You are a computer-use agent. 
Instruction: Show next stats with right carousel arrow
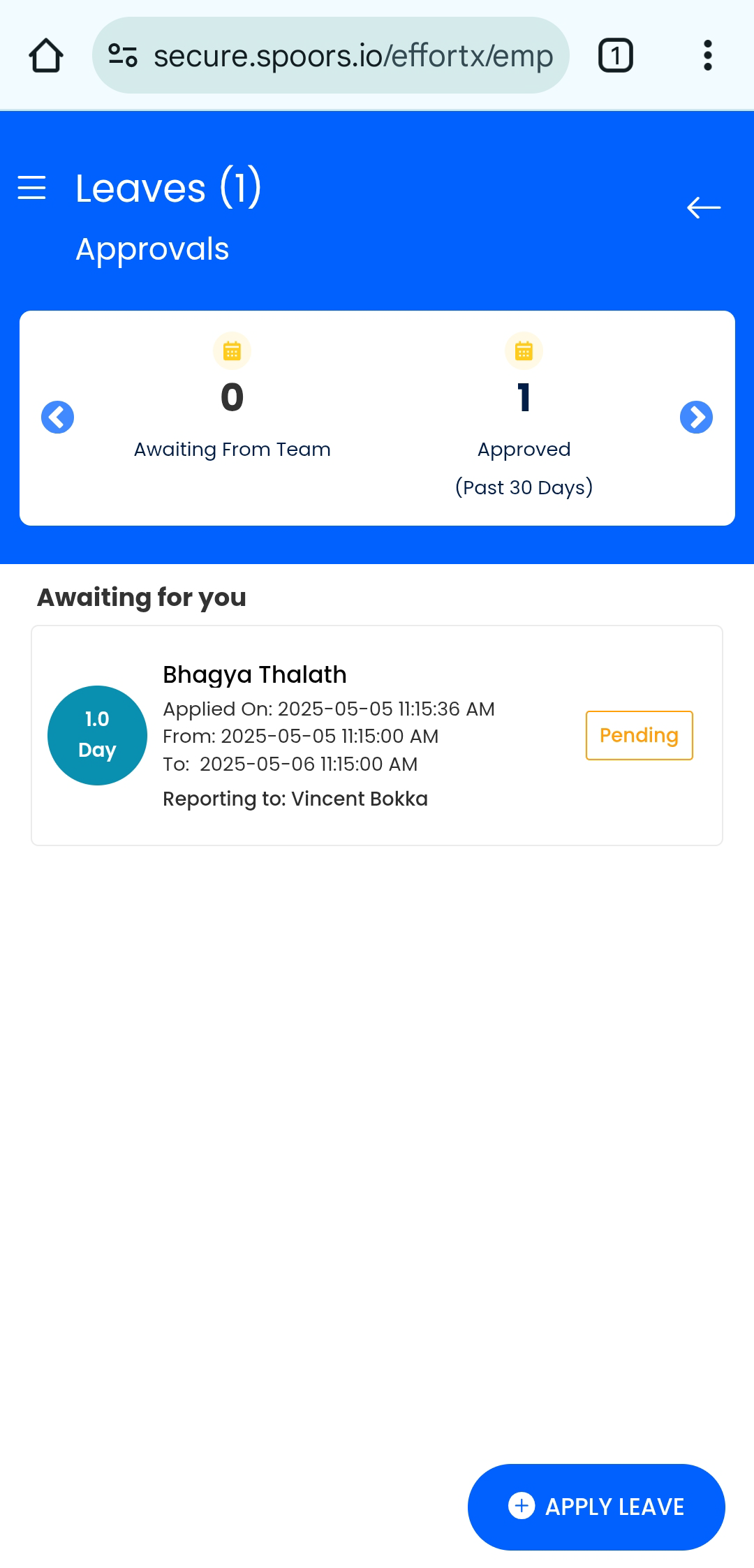click(696, 417)
